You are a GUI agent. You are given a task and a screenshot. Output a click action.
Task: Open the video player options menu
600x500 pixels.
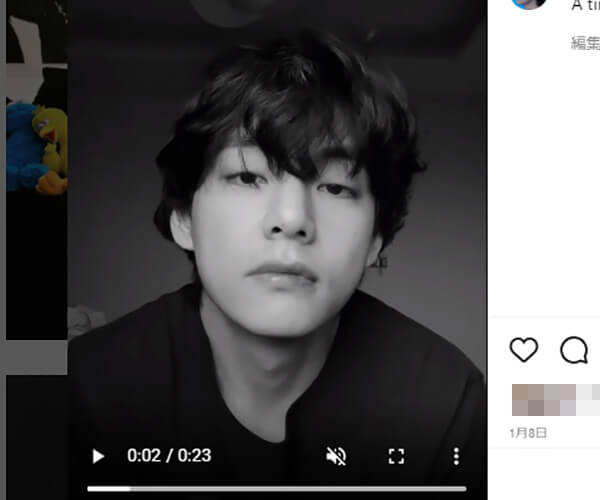[x=456, y=456]
